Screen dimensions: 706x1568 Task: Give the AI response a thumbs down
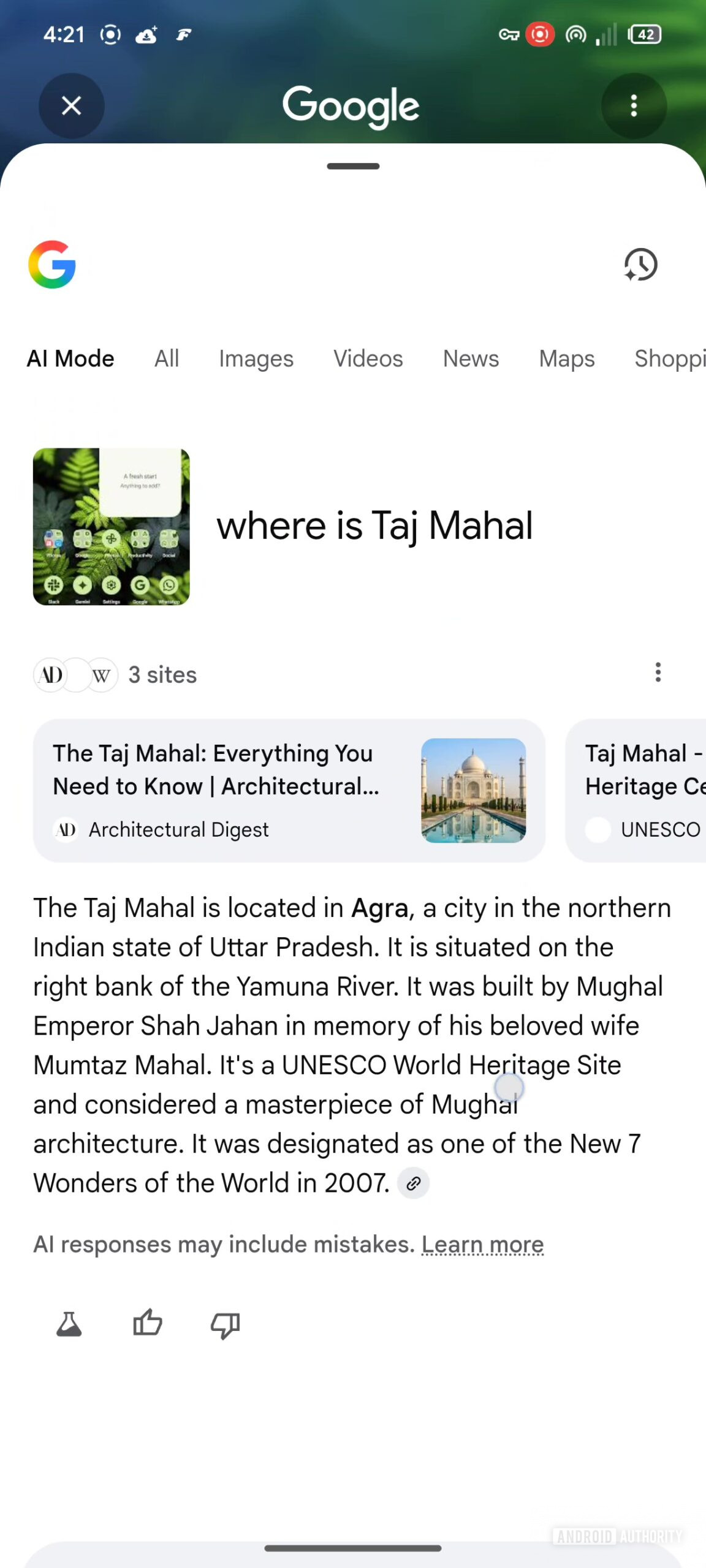click(x=225, y=1325)
